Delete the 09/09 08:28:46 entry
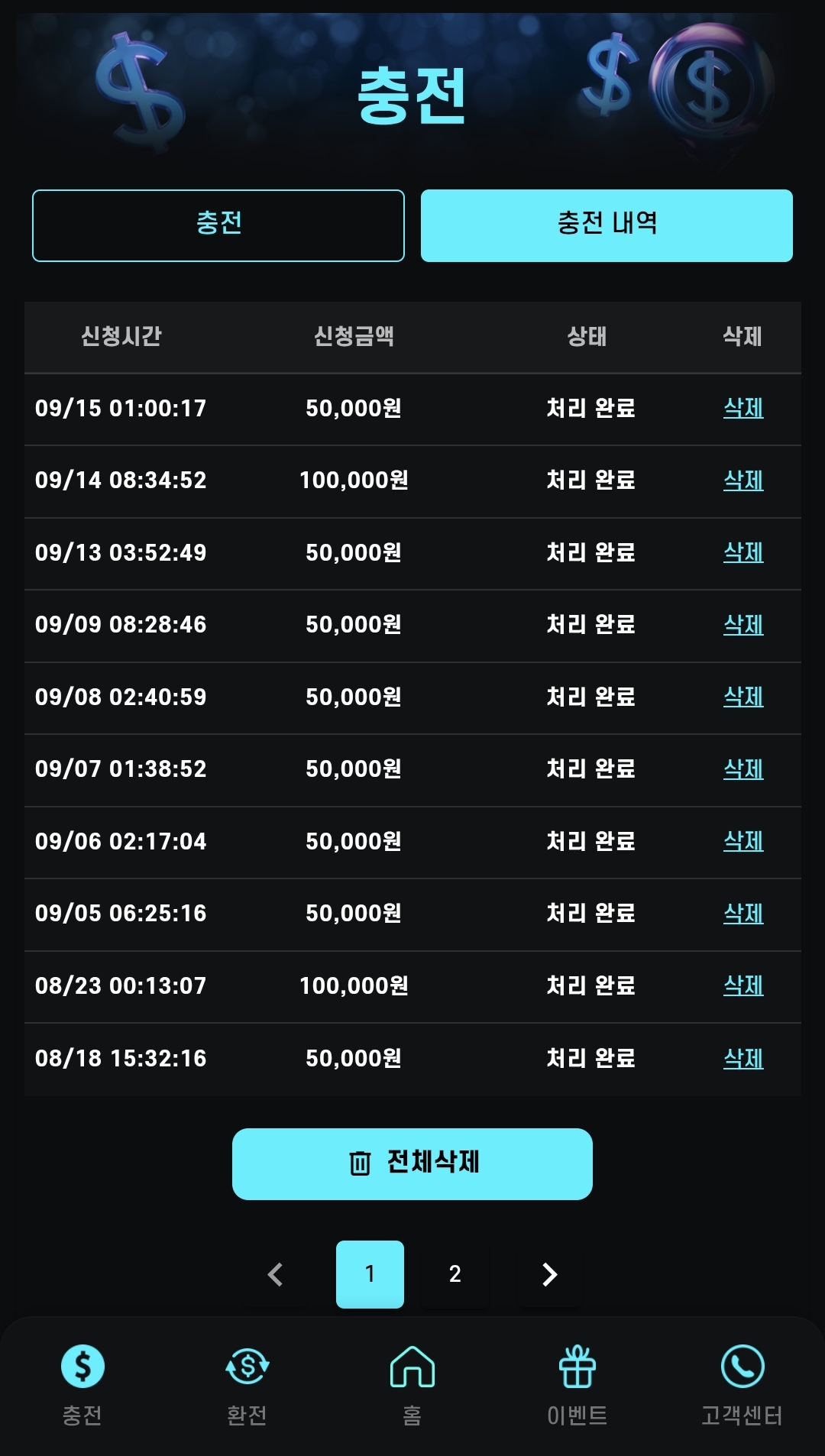The image size is (825, 1456). point(742,625)
